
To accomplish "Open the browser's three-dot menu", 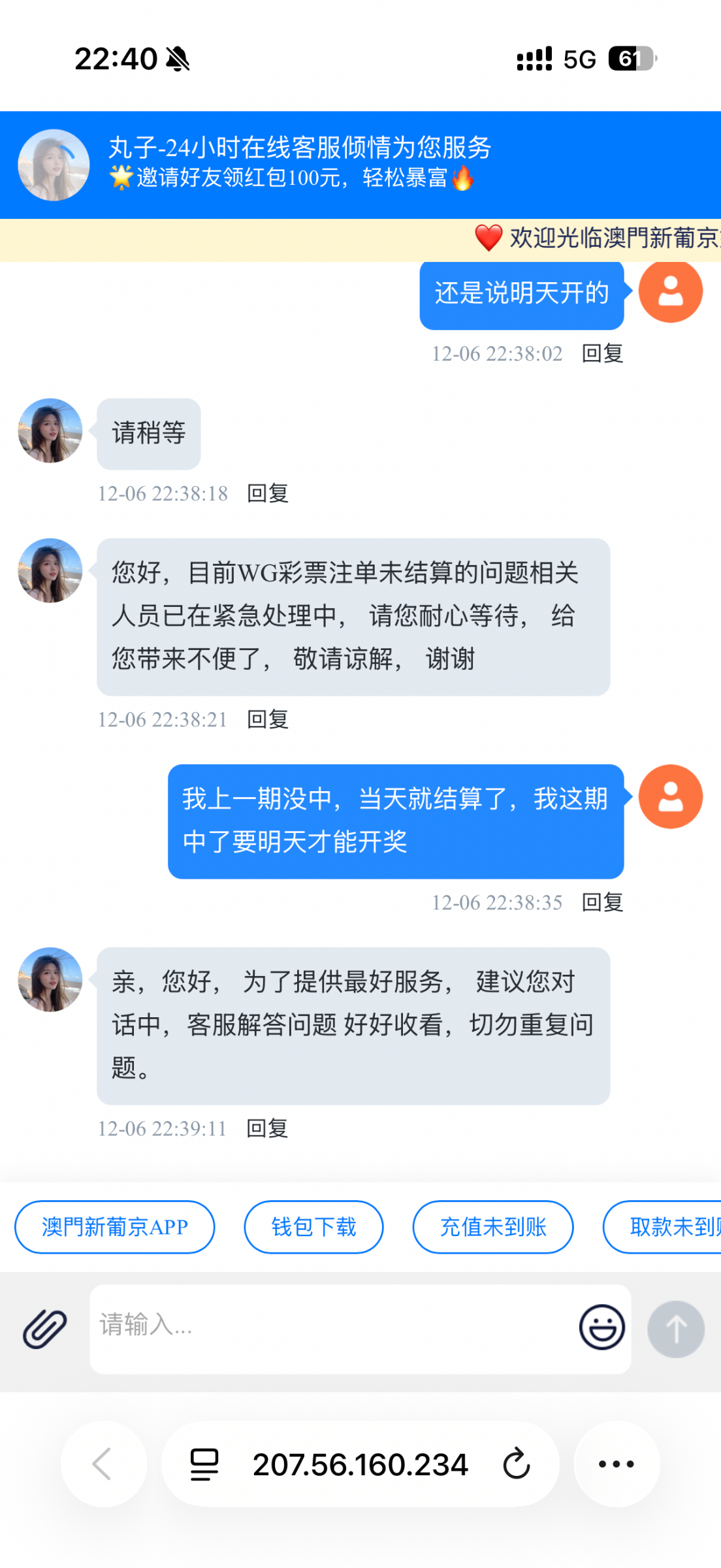I will 617,1464.
